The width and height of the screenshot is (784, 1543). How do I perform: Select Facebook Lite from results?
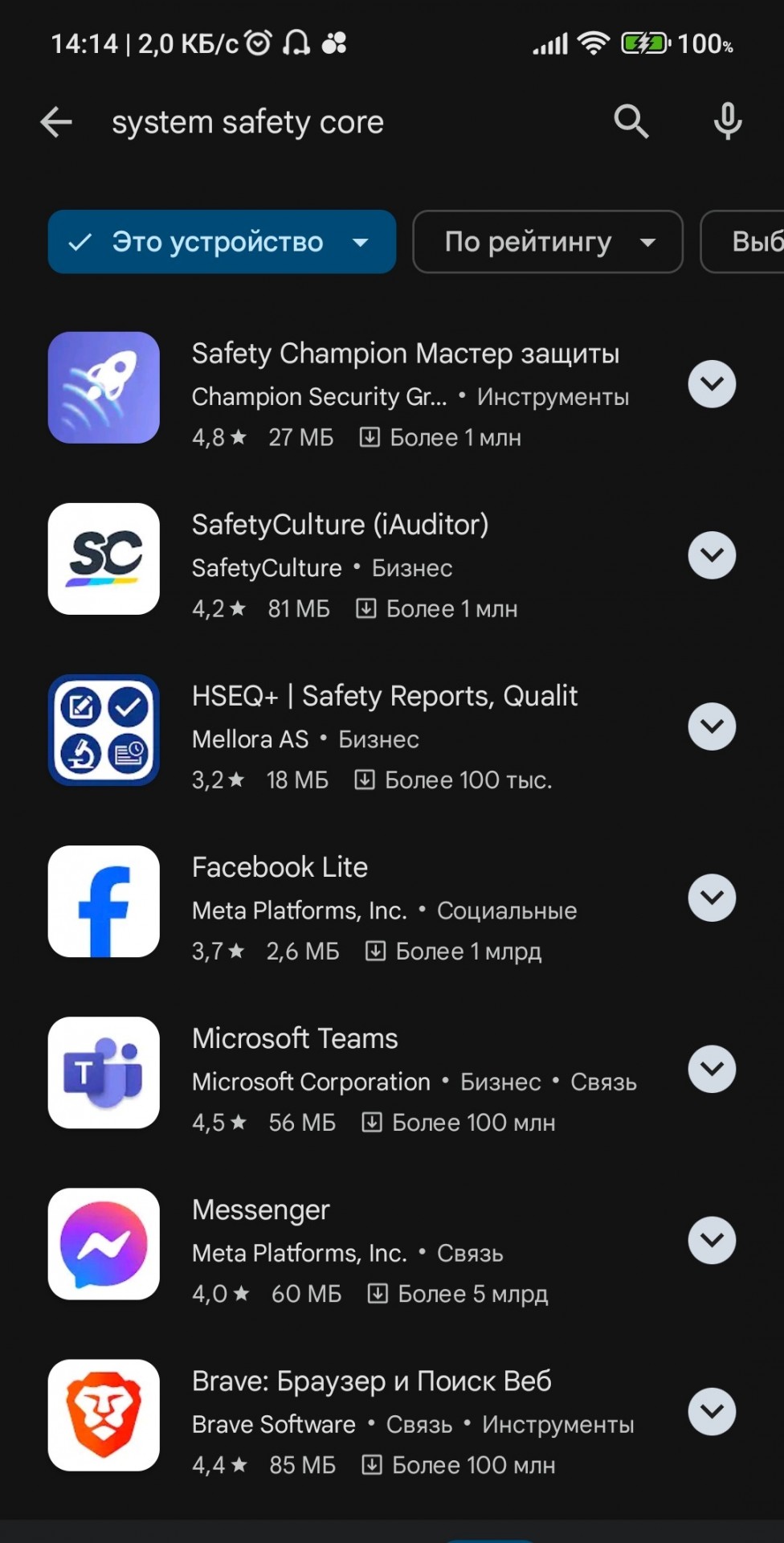(280, 868)
